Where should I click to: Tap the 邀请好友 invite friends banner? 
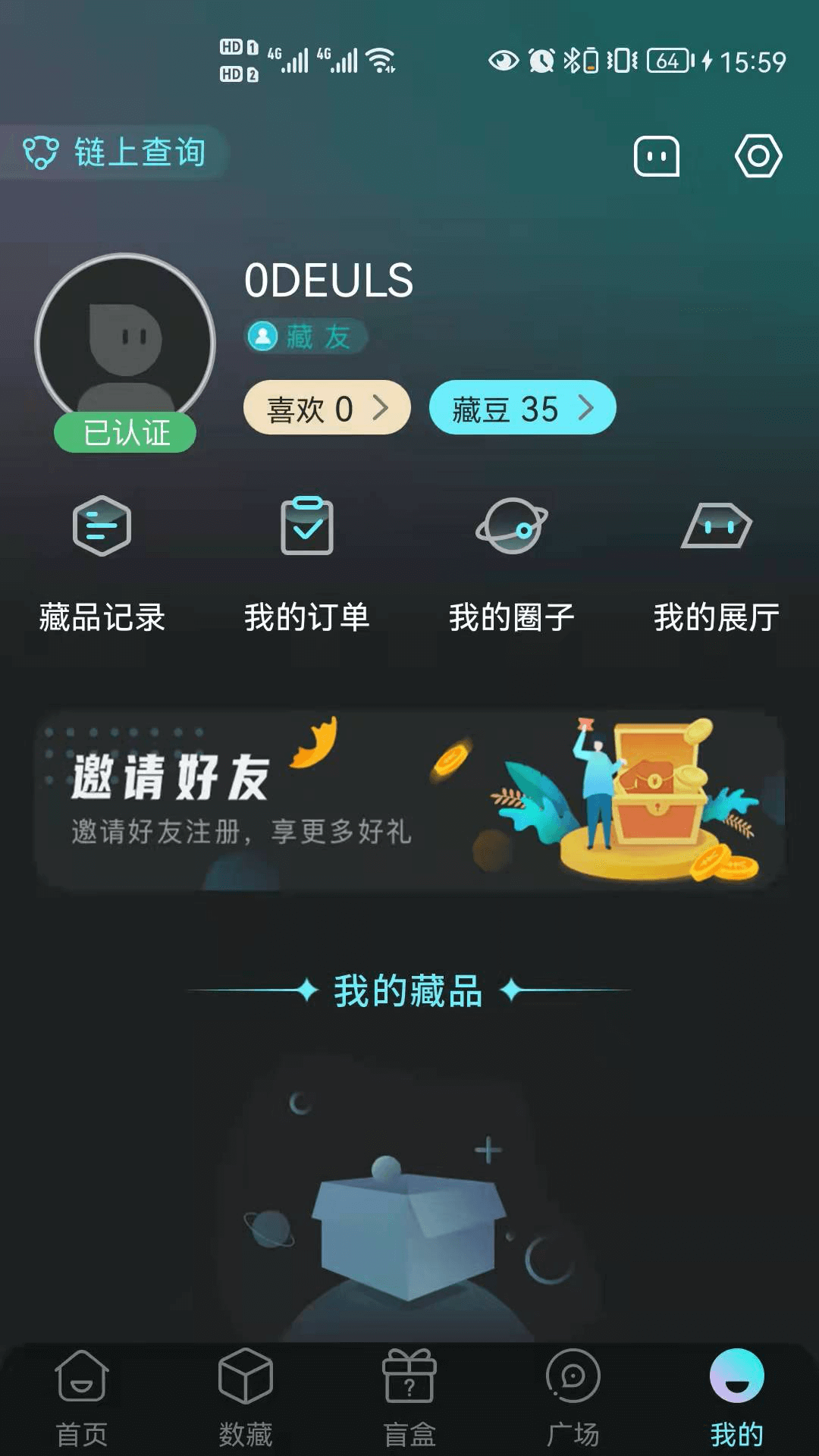pyautogui.click(x=409, y=796)
